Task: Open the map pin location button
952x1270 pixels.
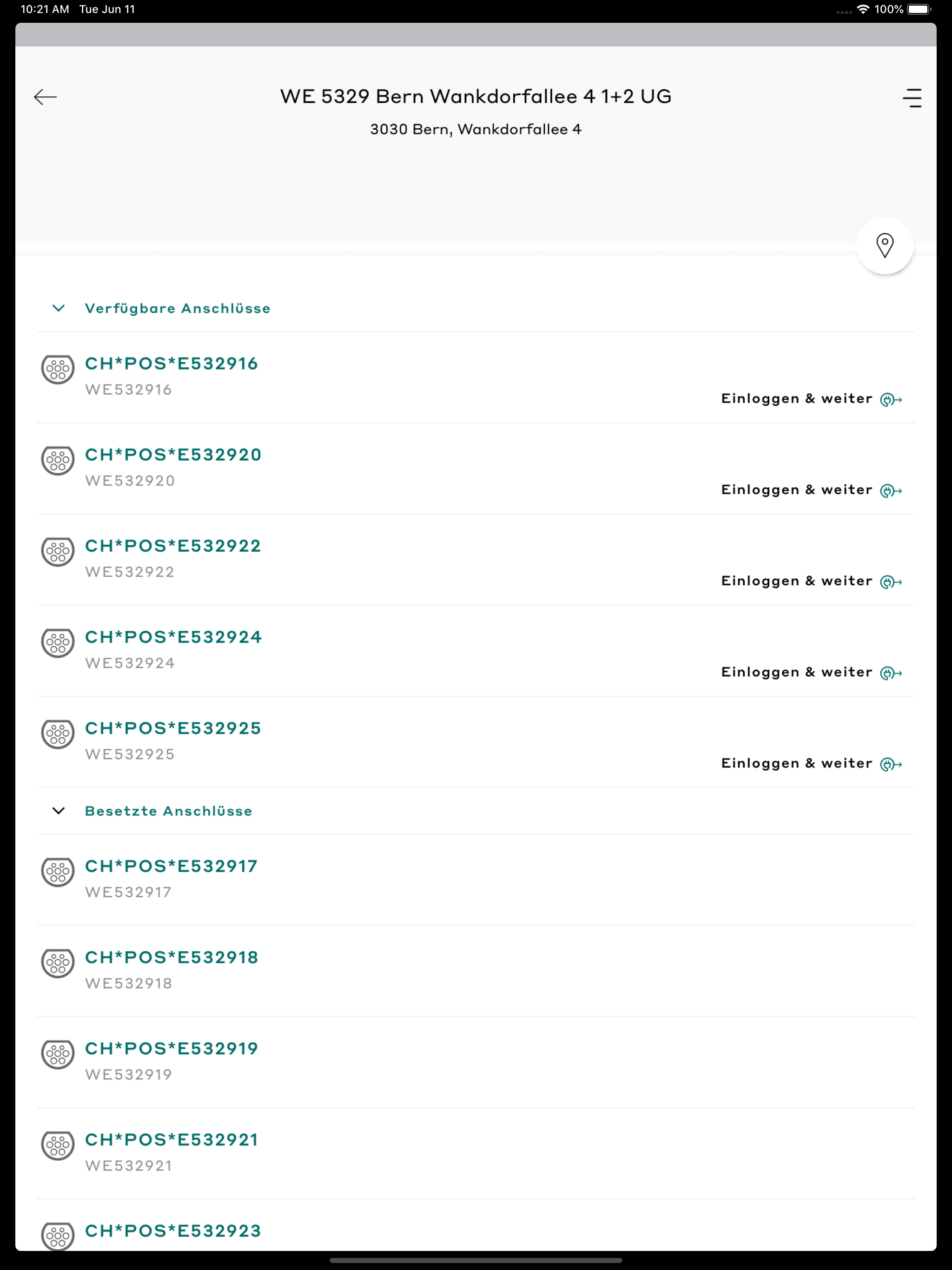Action: pyautogui.click(x=885, y=246)
